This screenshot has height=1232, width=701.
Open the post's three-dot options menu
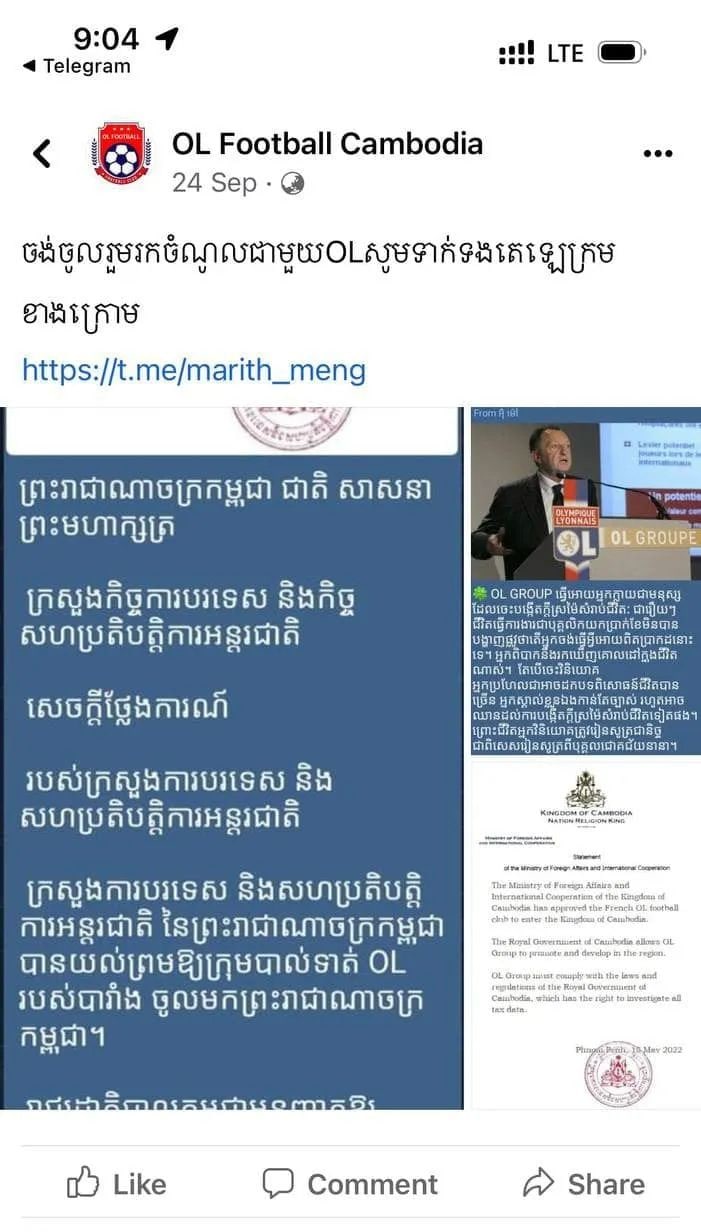tap(657, 154)
